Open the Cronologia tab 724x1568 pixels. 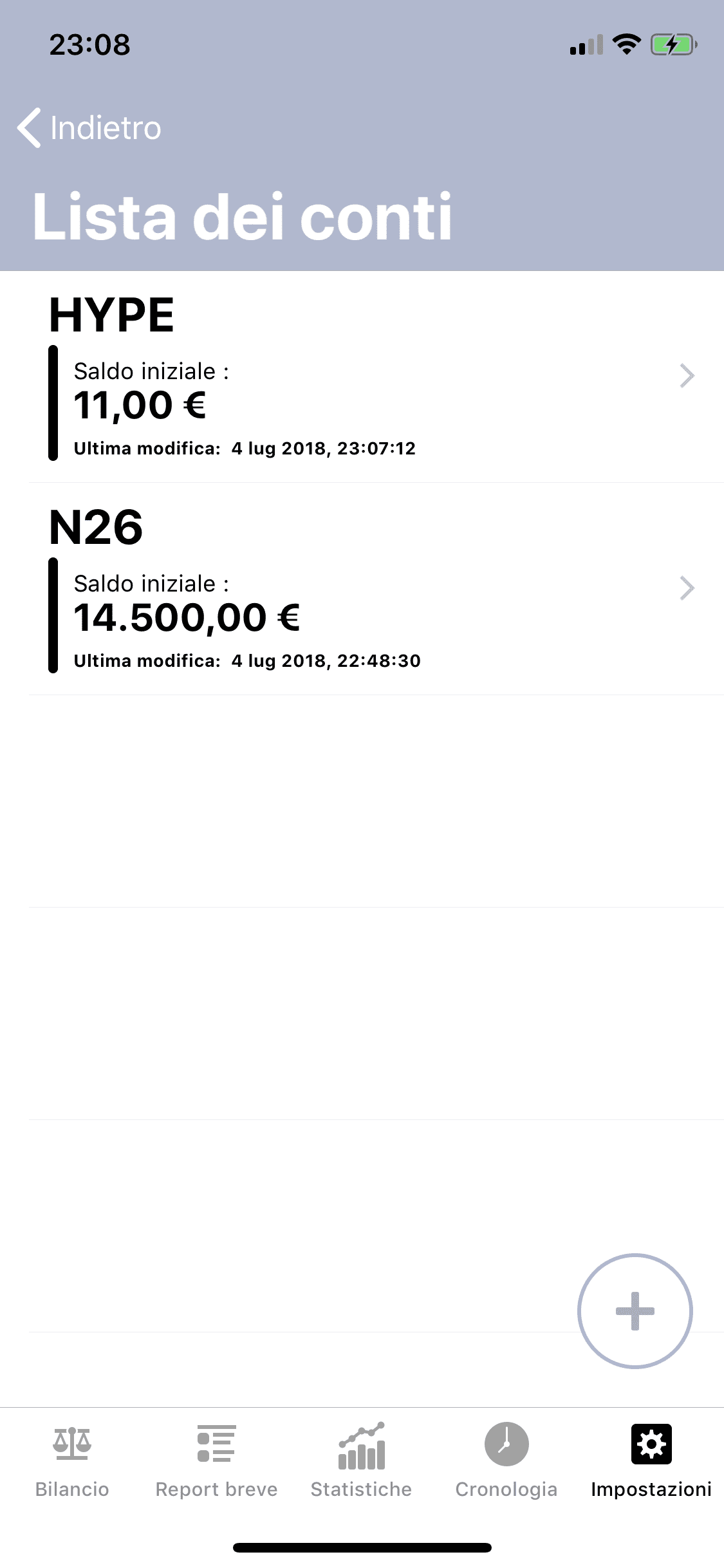[x=506, y=1460]
